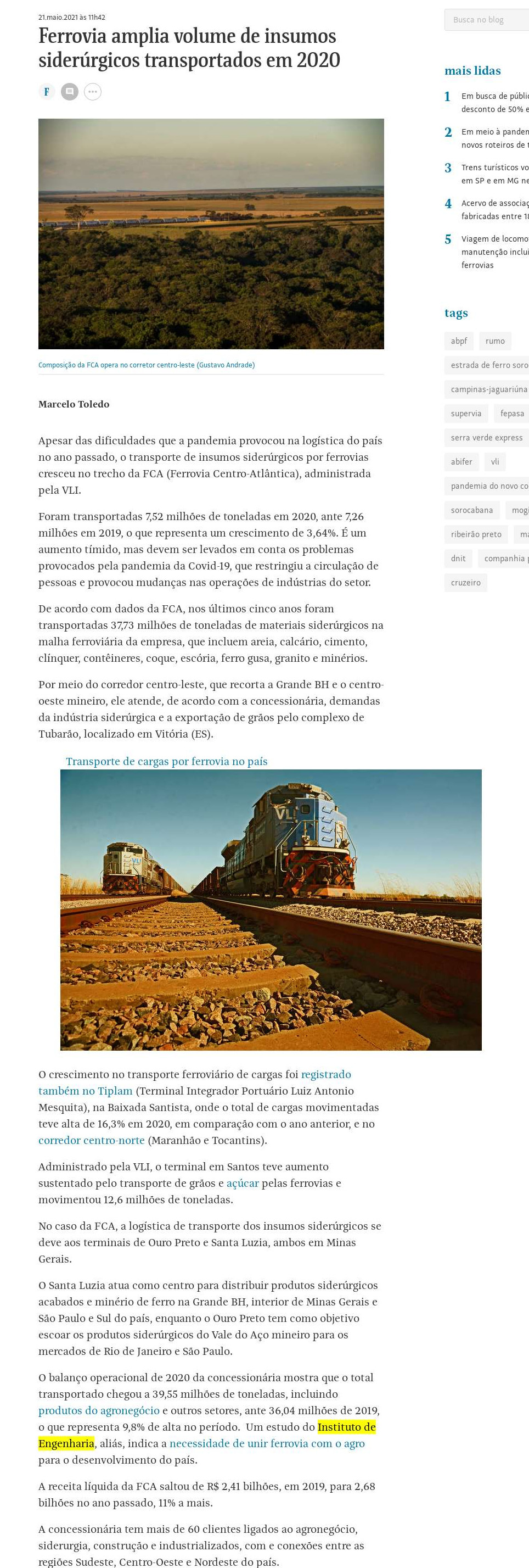Open 'Transporte de cargas por ferrovia no país' link

point(167,761)
